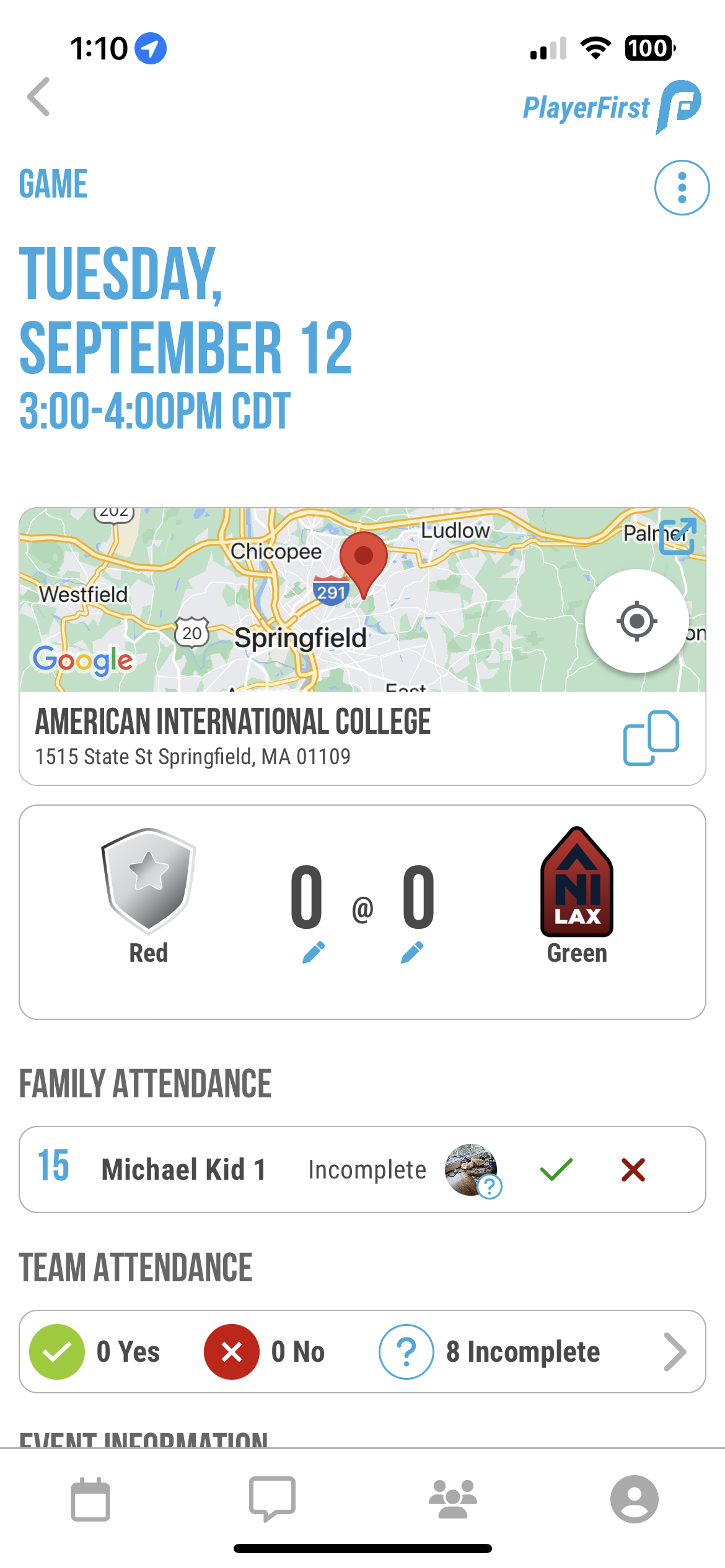Mark Michael Kid 1 as not attending
Screen dimensions: 725x1568
pyautogui.click(x=633, y=1169)
